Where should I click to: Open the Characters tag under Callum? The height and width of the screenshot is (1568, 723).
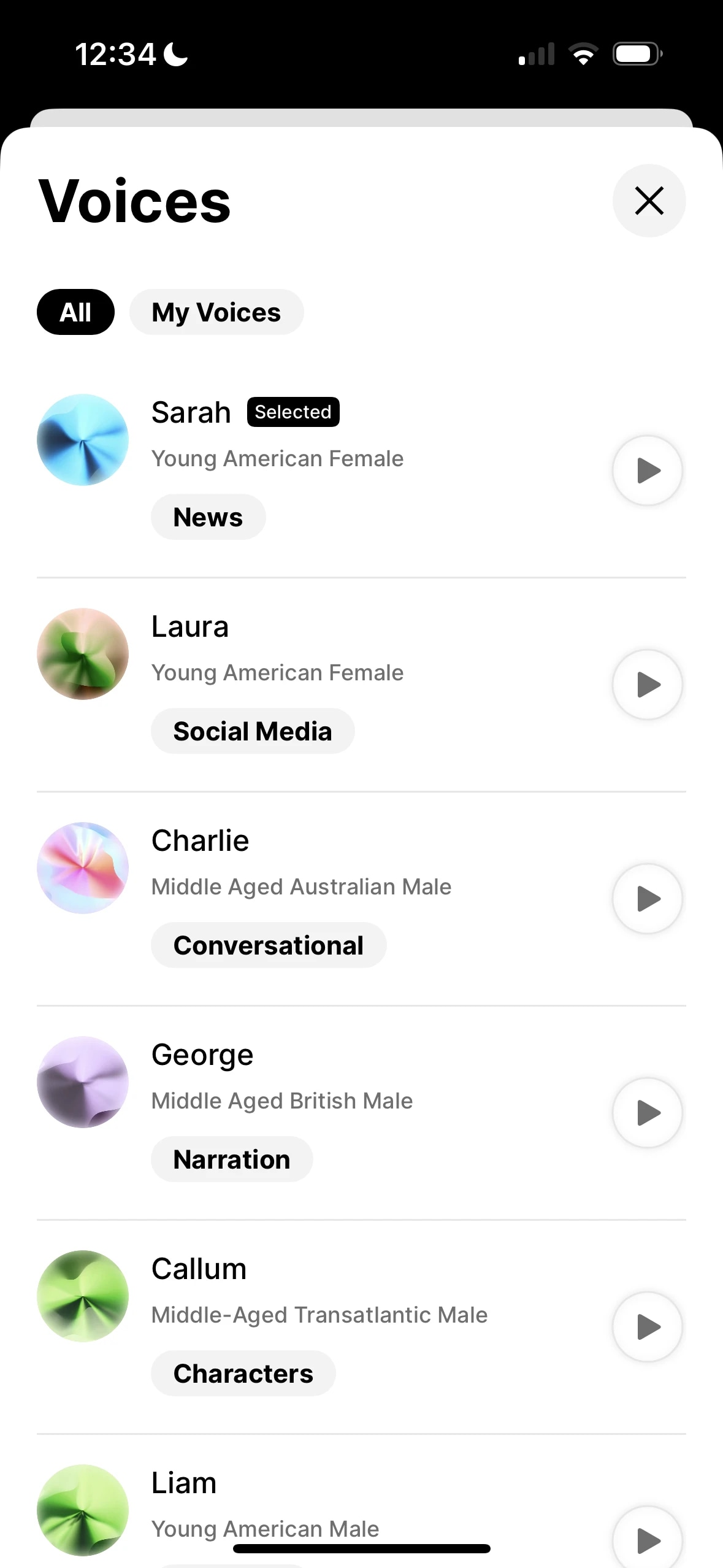(x=243, y=1373)
